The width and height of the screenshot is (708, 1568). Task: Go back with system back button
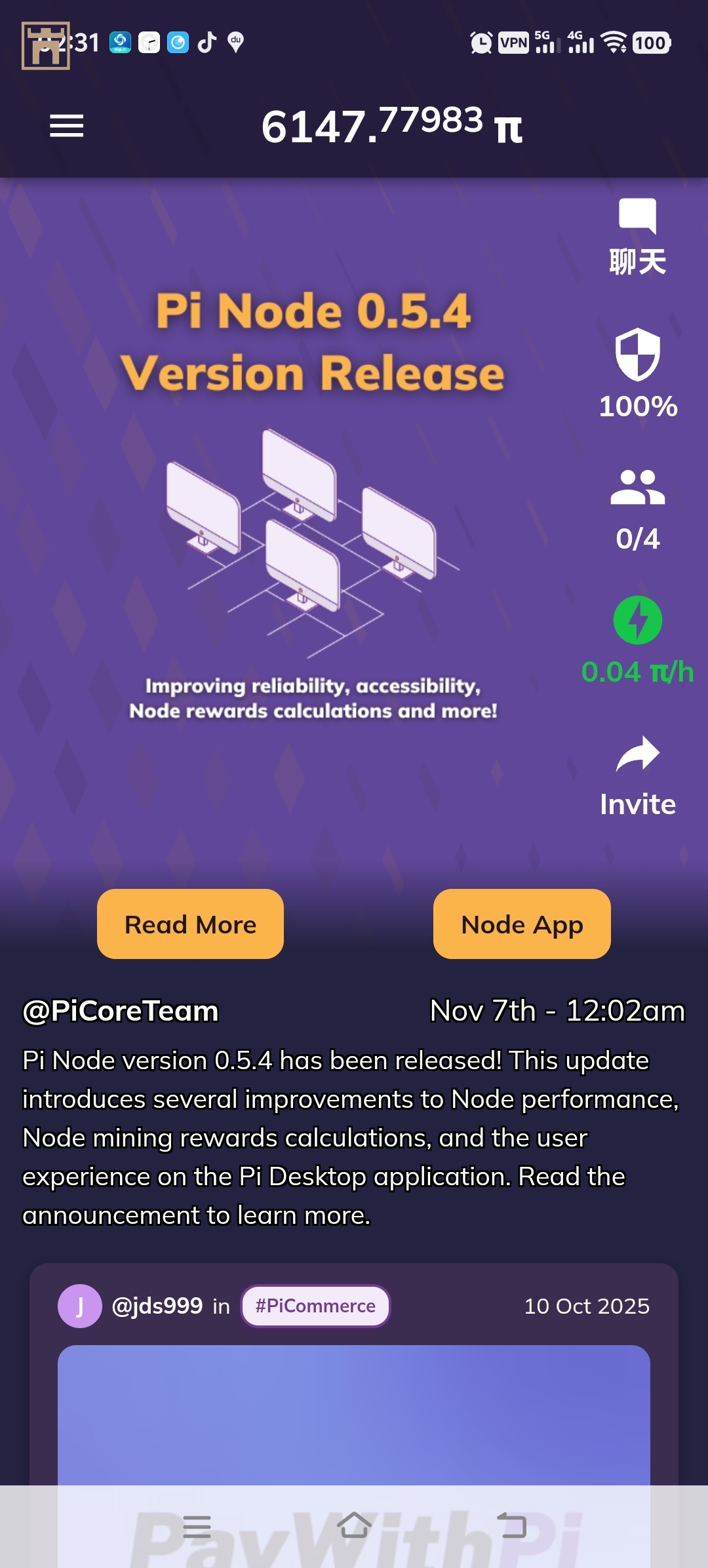[x=512, y=1526]
